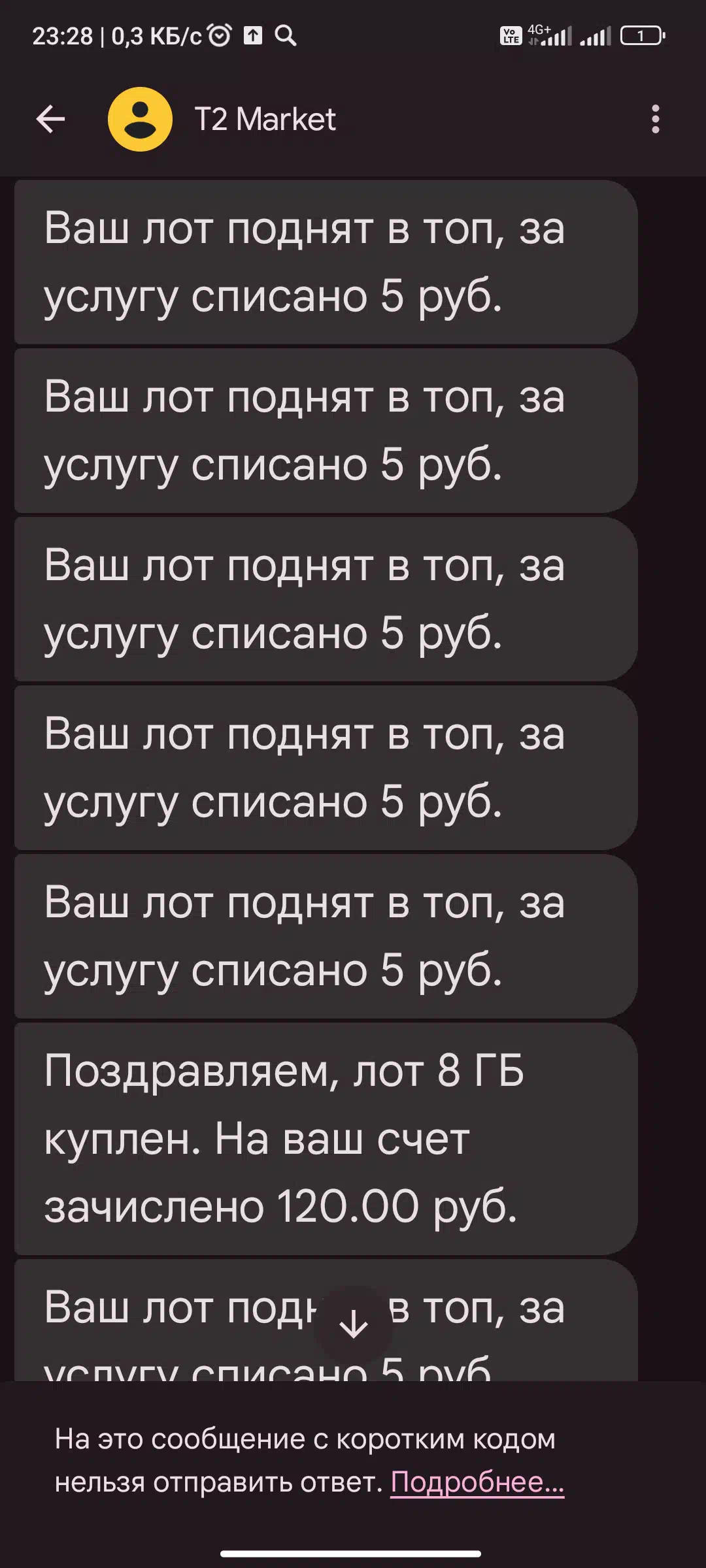Open T2 Market contact avatar
This screenshot has height=1568, width=706.
click(x=140, y=119)
